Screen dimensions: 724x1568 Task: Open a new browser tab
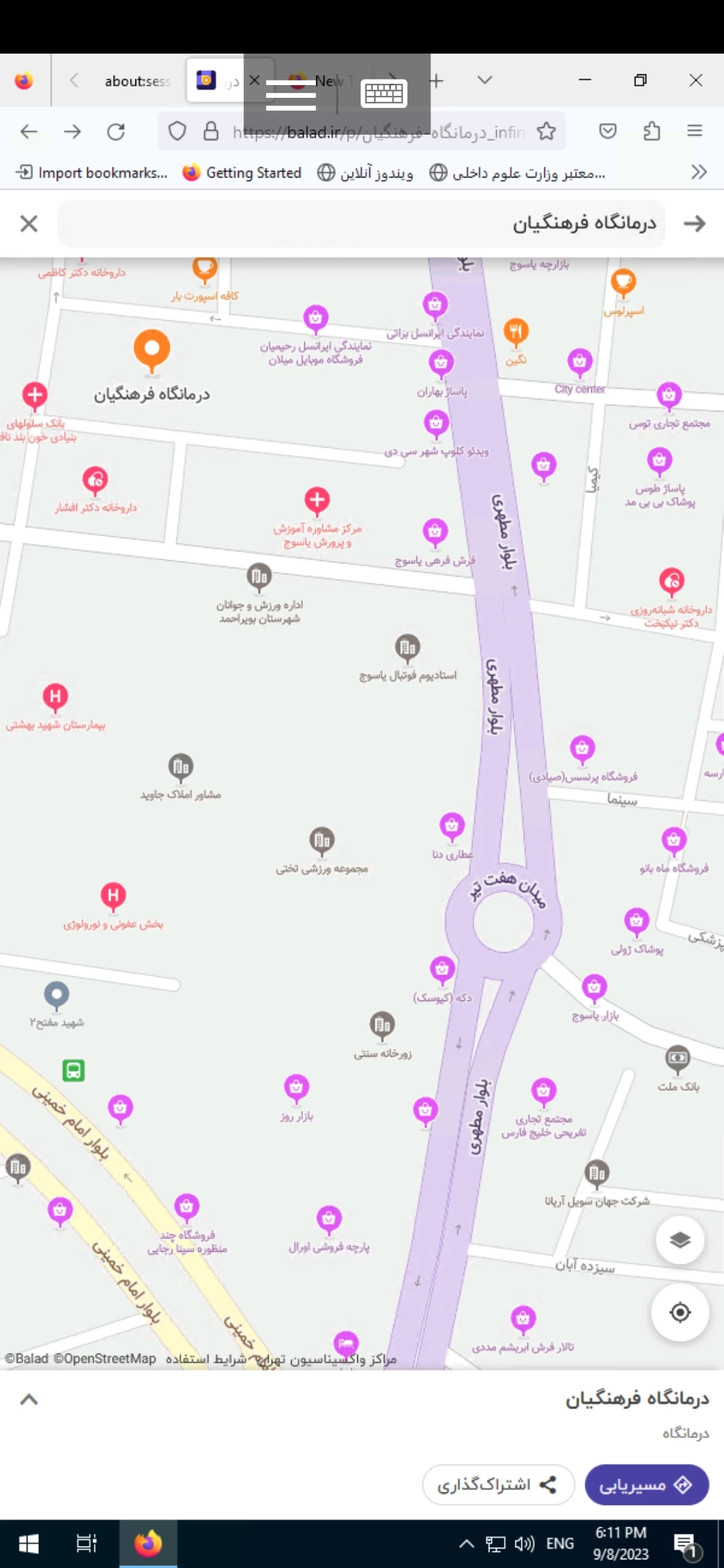click(x=436, y=81)
